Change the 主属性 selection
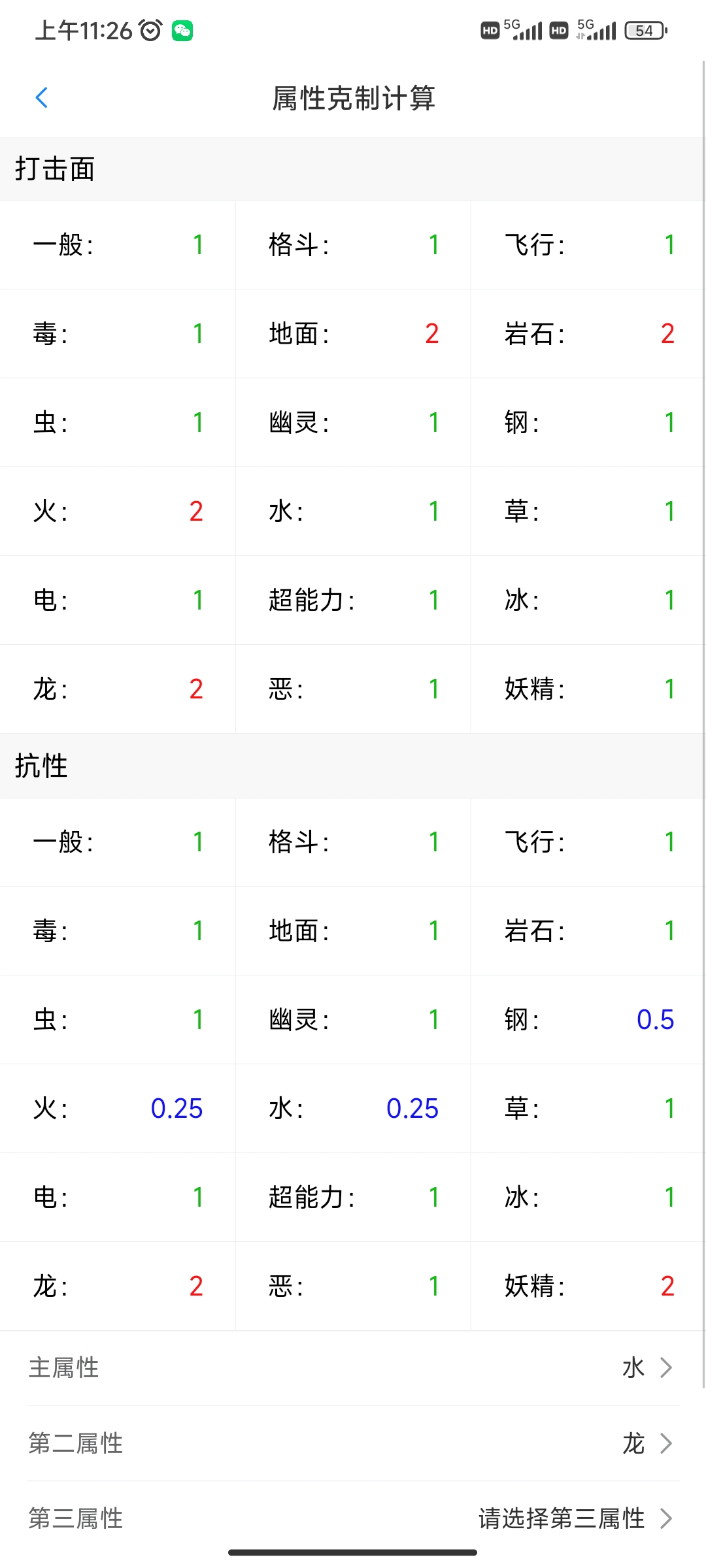This screenshot has height=1568, width=706. pyautogui.click(x=353, y=1367)
